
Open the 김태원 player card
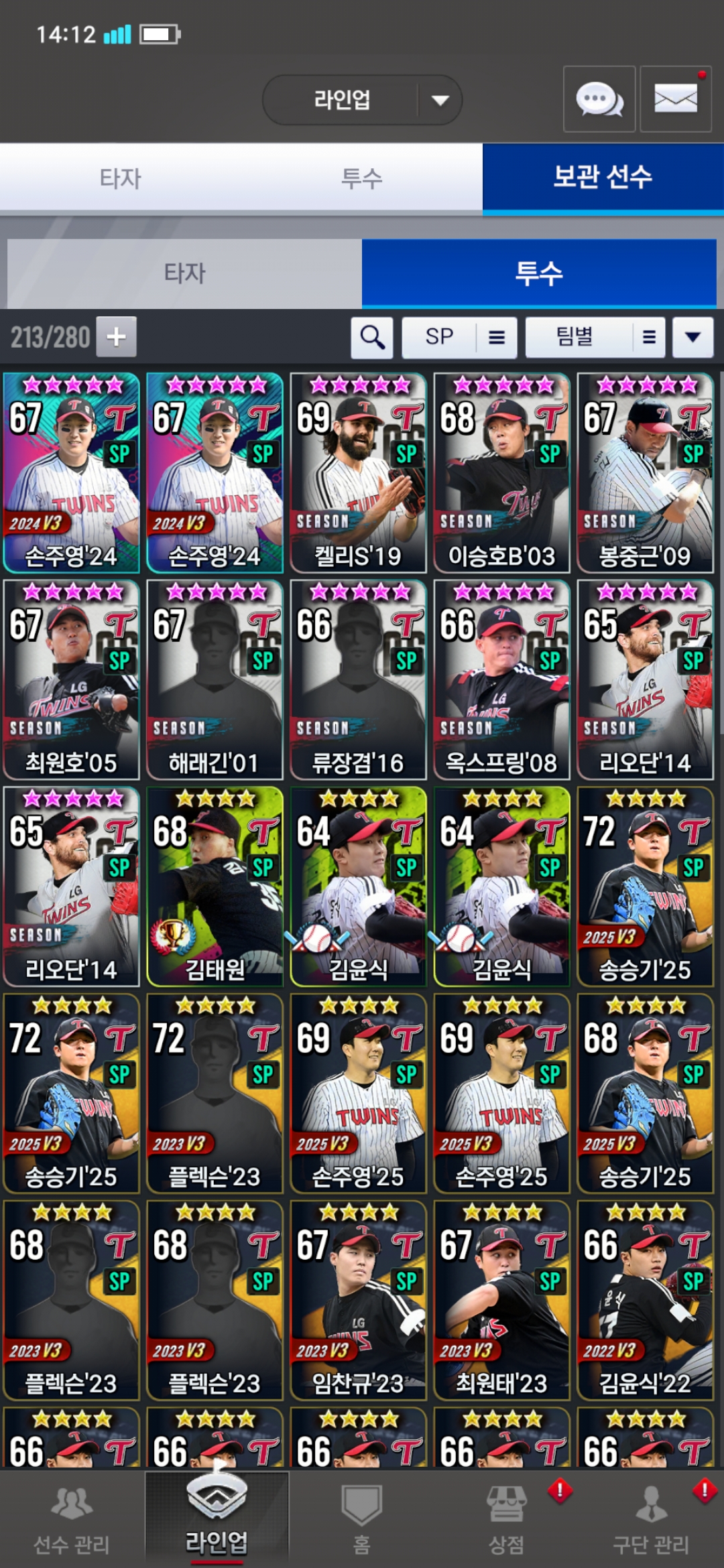215,886
